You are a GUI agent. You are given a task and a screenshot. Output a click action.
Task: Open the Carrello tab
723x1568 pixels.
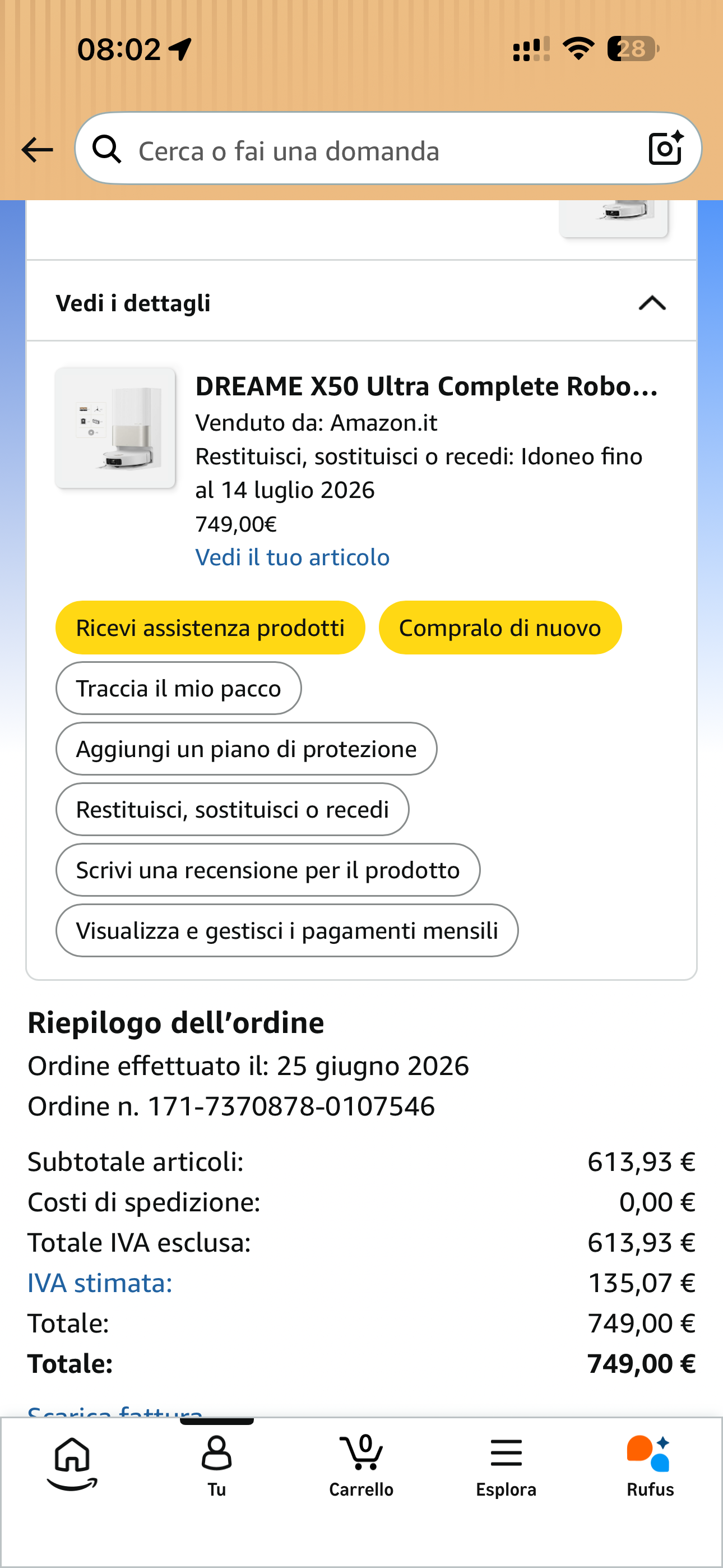point(361,1466)
